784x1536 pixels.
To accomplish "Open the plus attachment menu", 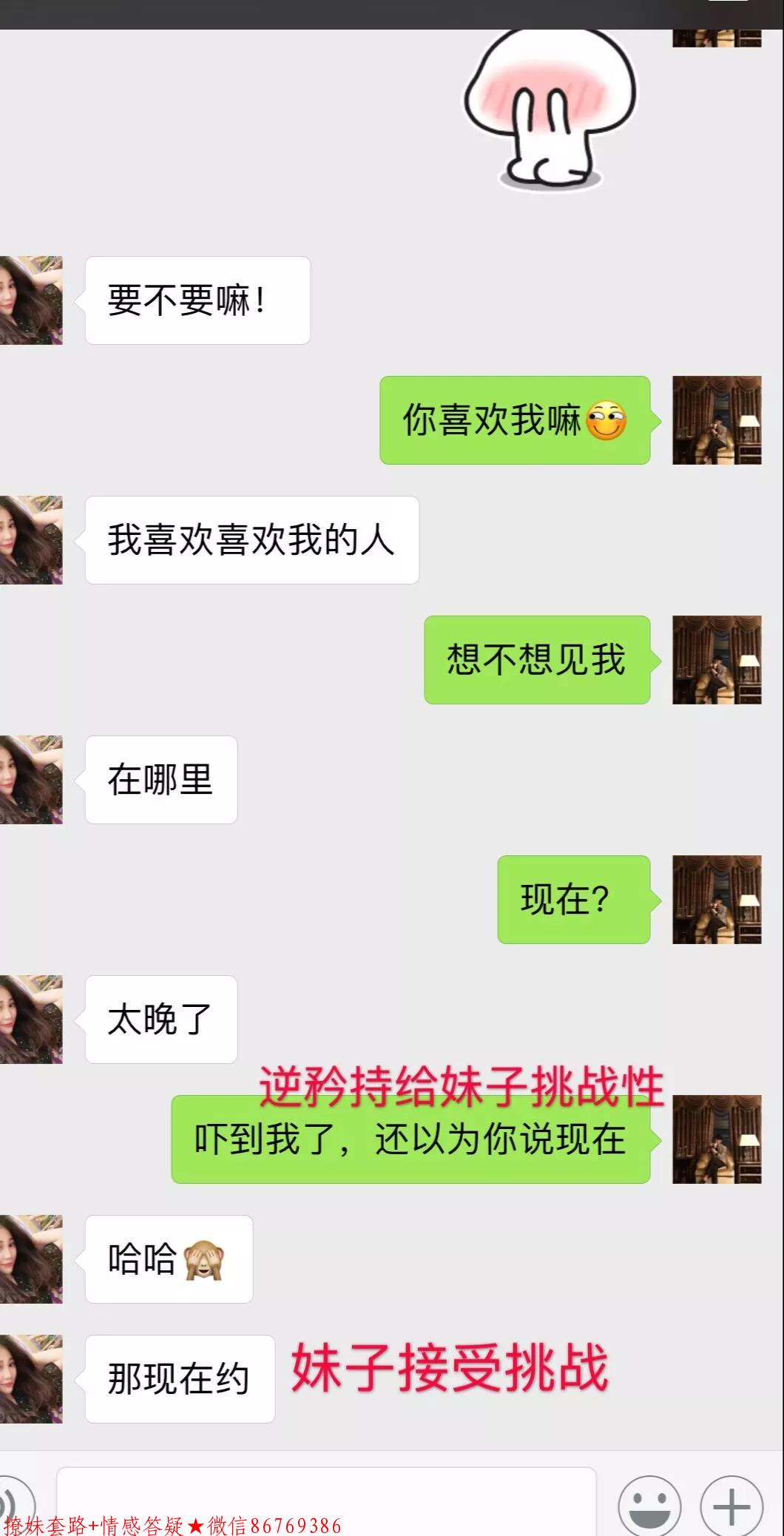I will [x=731, y=1506].
